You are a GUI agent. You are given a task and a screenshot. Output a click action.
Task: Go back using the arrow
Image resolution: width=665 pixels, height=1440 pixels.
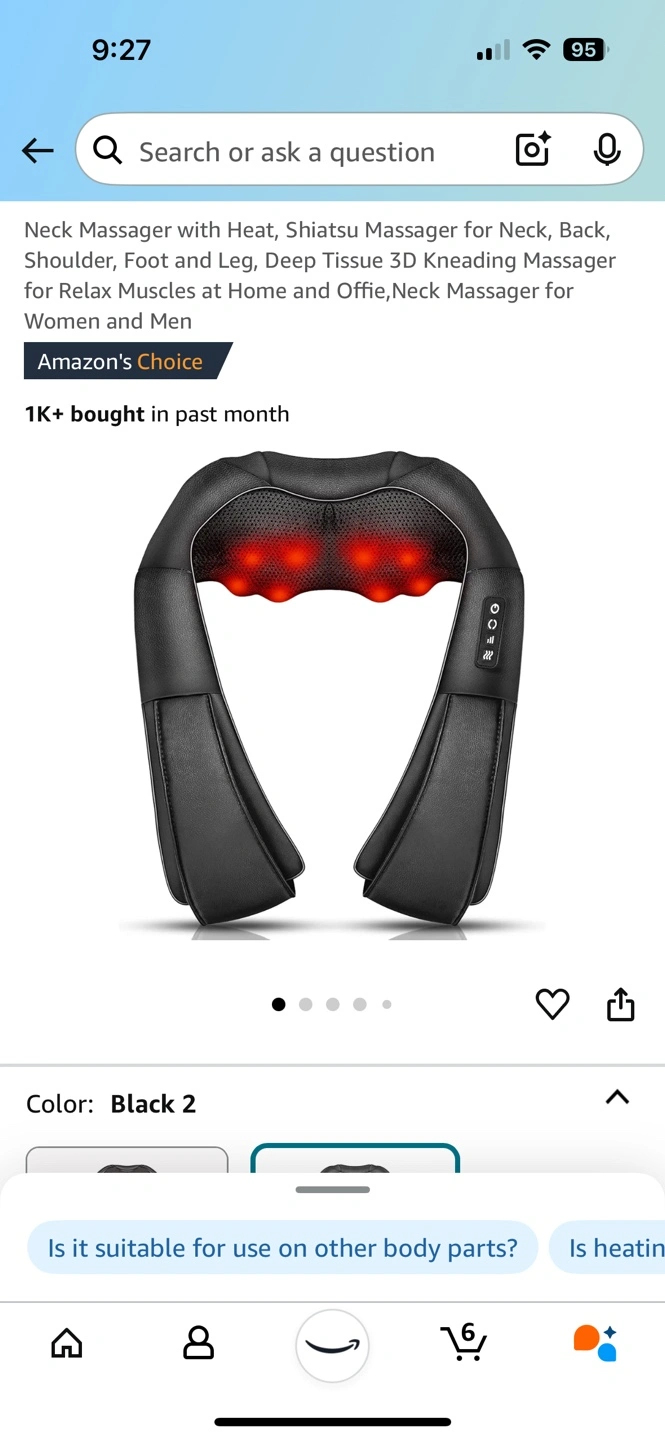[x=38, y=151]
